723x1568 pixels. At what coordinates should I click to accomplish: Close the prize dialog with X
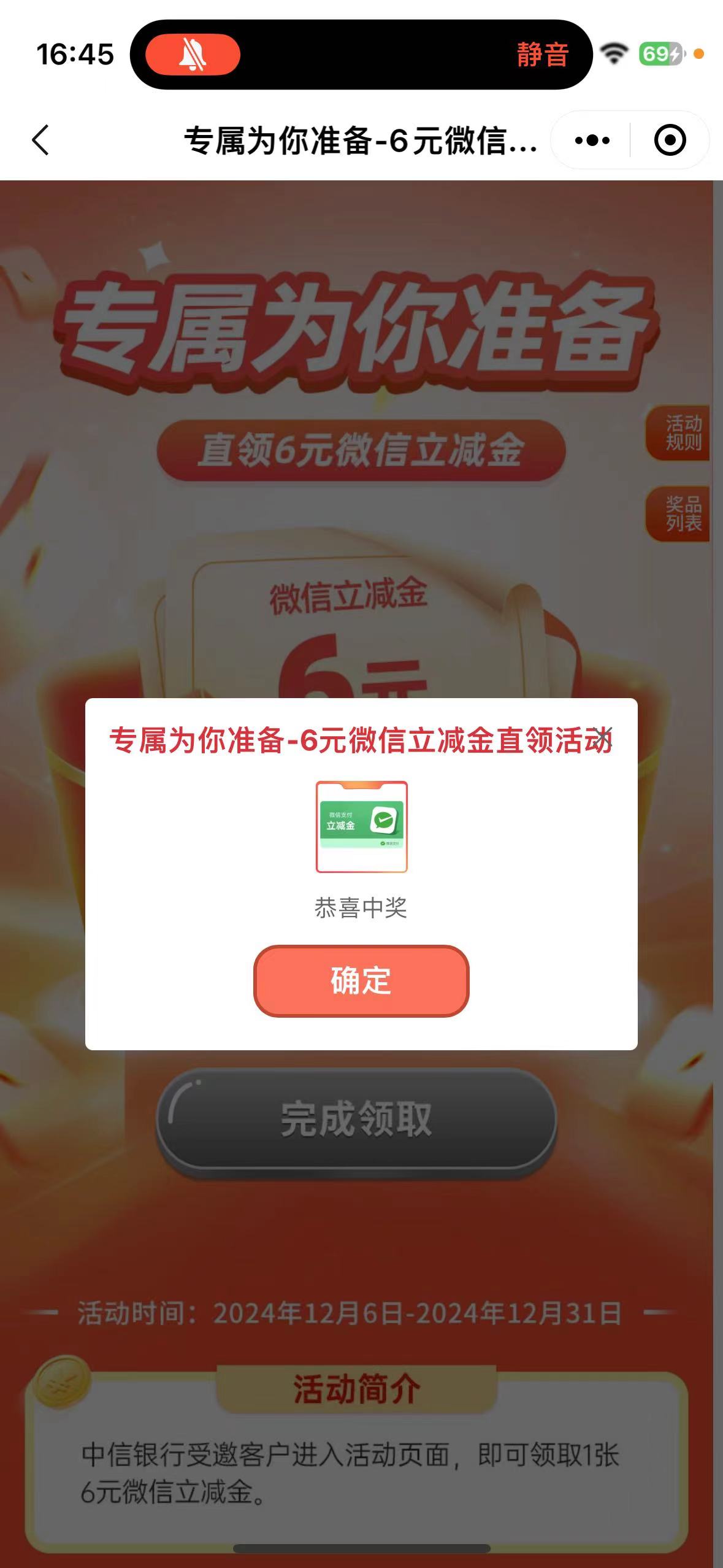(x=603, y=737)
